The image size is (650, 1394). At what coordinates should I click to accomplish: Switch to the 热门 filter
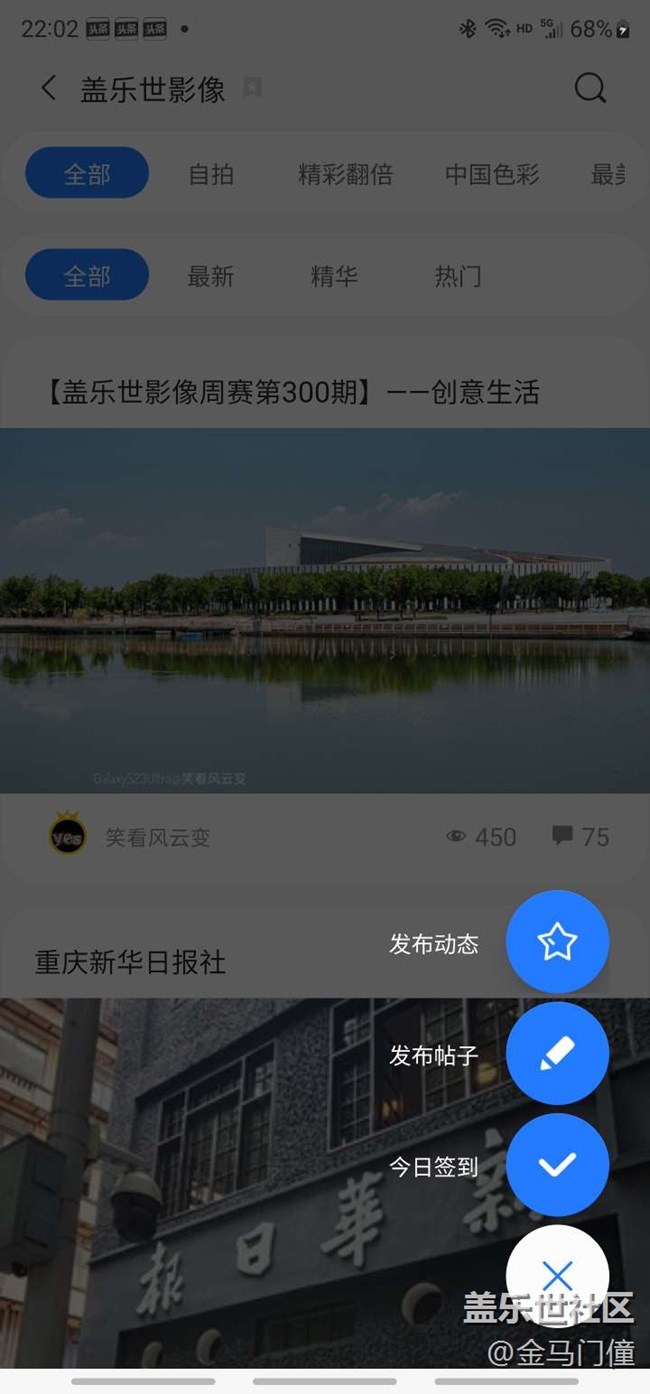458,276
